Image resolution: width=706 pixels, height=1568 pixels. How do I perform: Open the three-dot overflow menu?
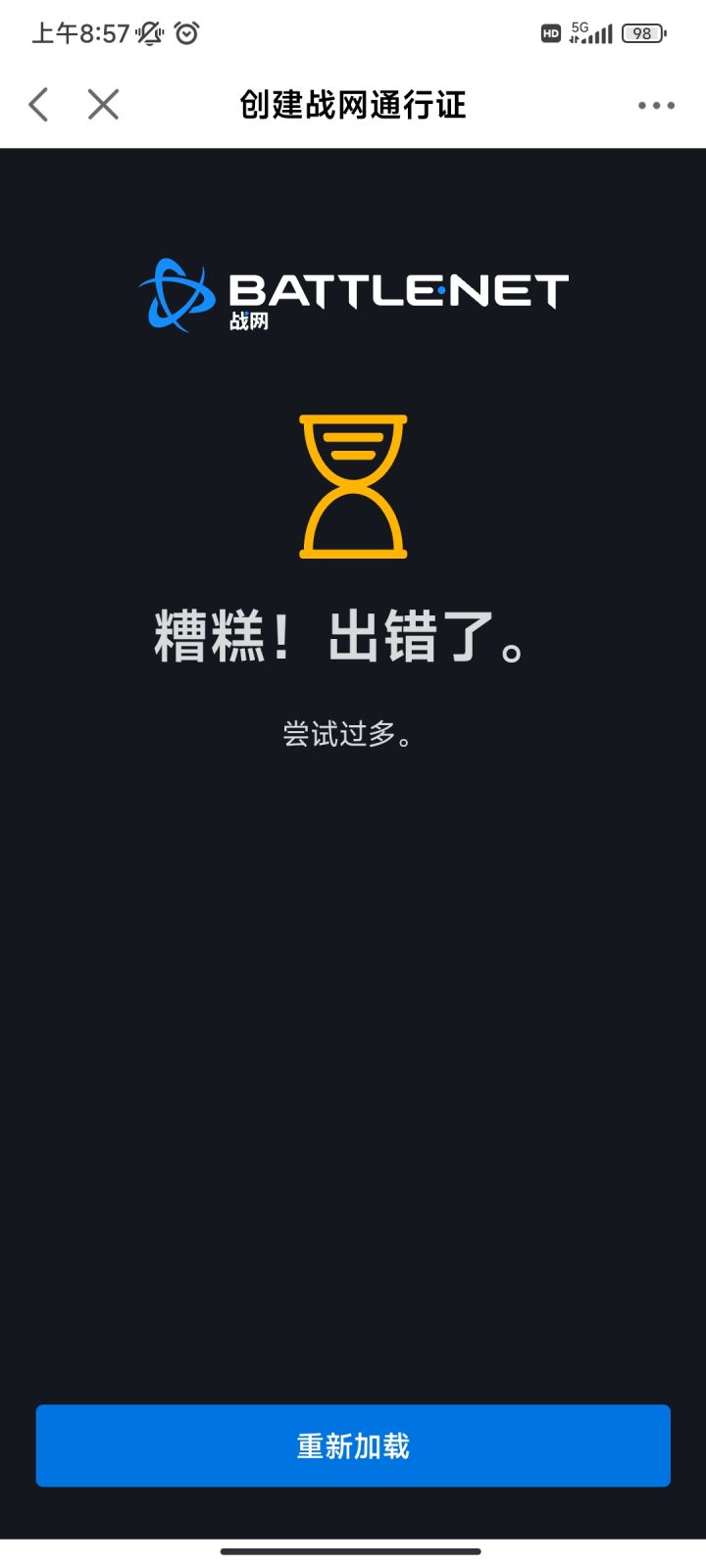(655, 105)
